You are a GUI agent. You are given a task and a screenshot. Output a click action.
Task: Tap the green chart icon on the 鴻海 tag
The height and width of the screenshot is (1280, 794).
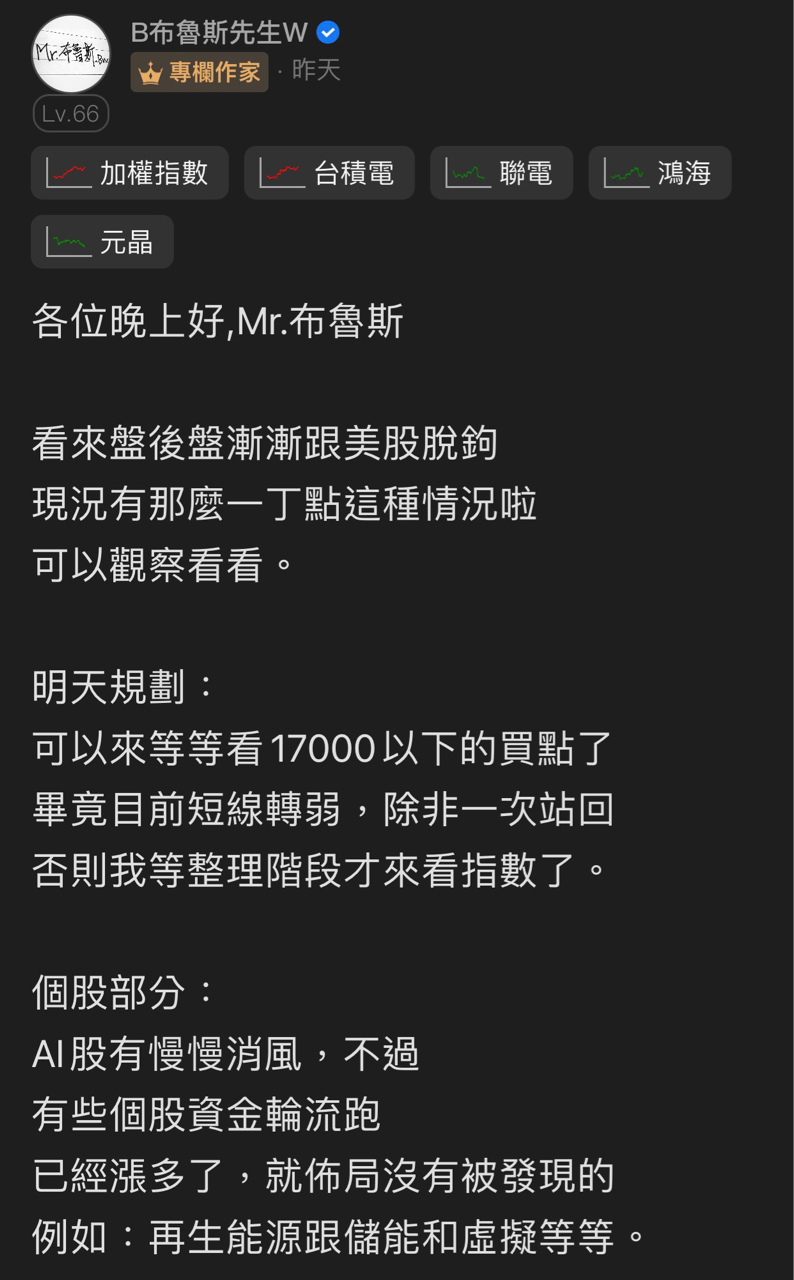click(x=626, y=172)
